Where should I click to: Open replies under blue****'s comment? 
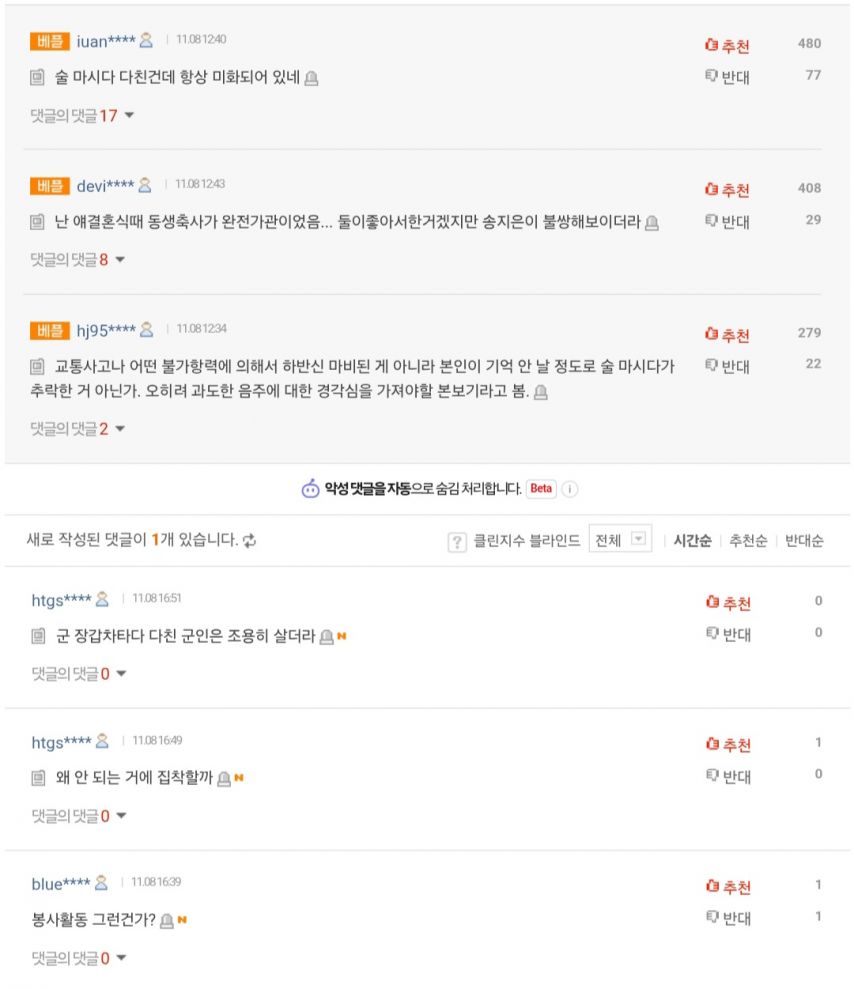tap(78, 959)
